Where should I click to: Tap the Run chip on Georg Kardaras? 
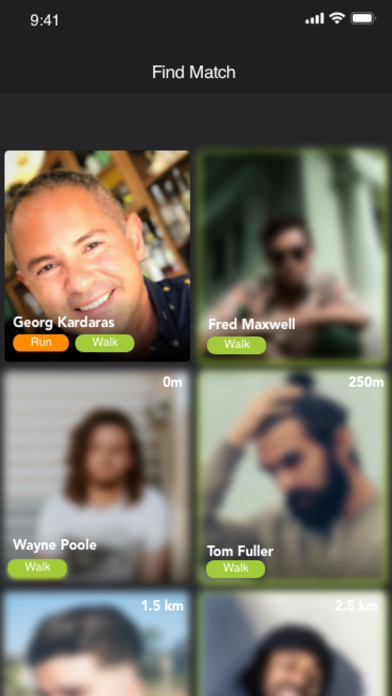[x=41, y=343]
